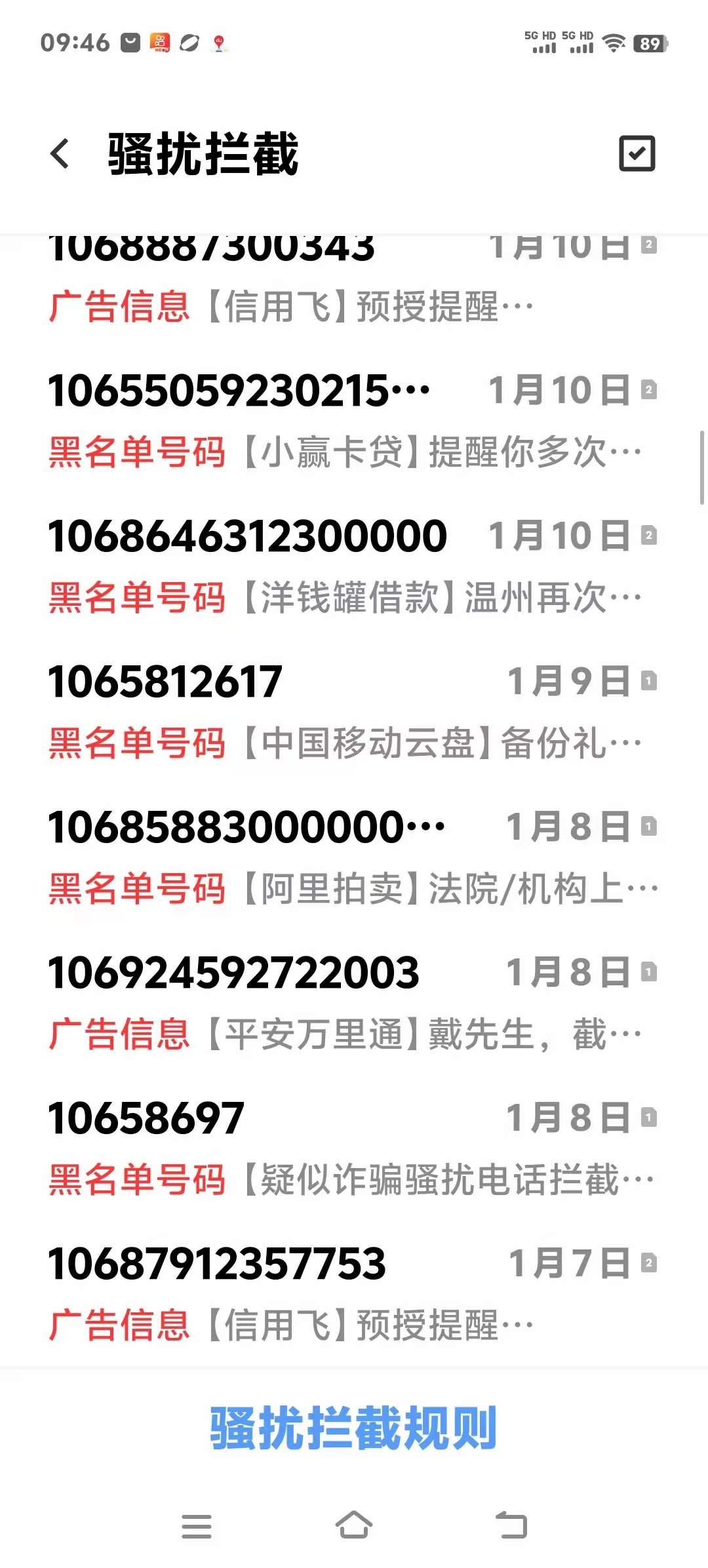Viewport: 708px width, 1568px height.
Task: Tap the system home button
Action: coord(354,1525)
